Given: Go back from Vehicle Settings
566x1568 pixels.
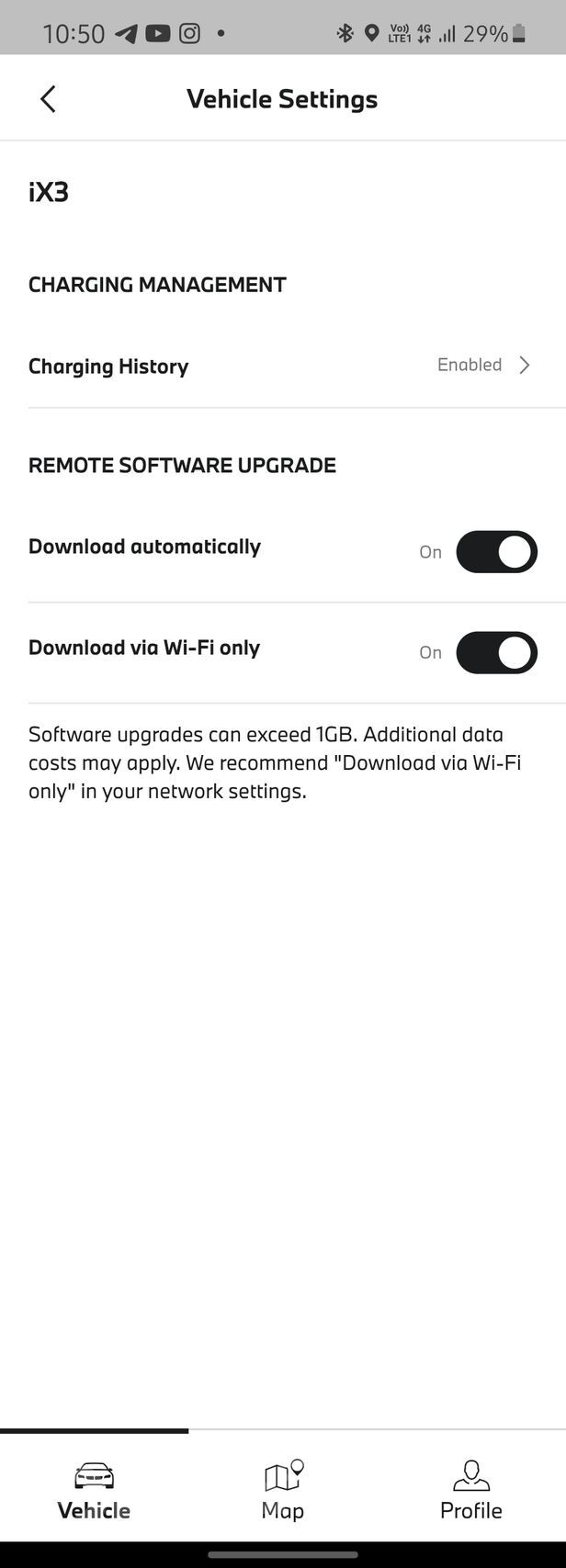Looking at the screenshot, I should tap(49, 99).
